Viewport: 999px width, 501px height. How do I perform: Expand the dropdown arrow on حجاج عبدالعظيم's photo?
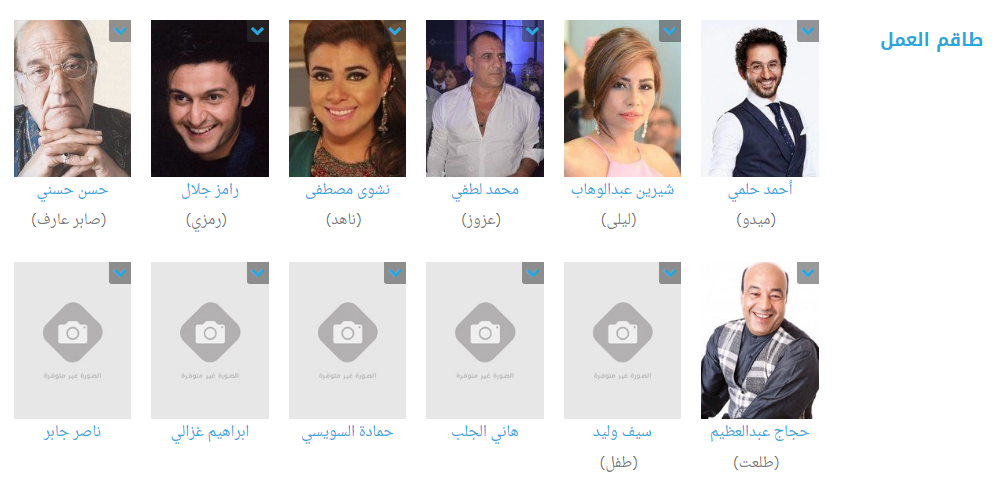tap(808, 273)
